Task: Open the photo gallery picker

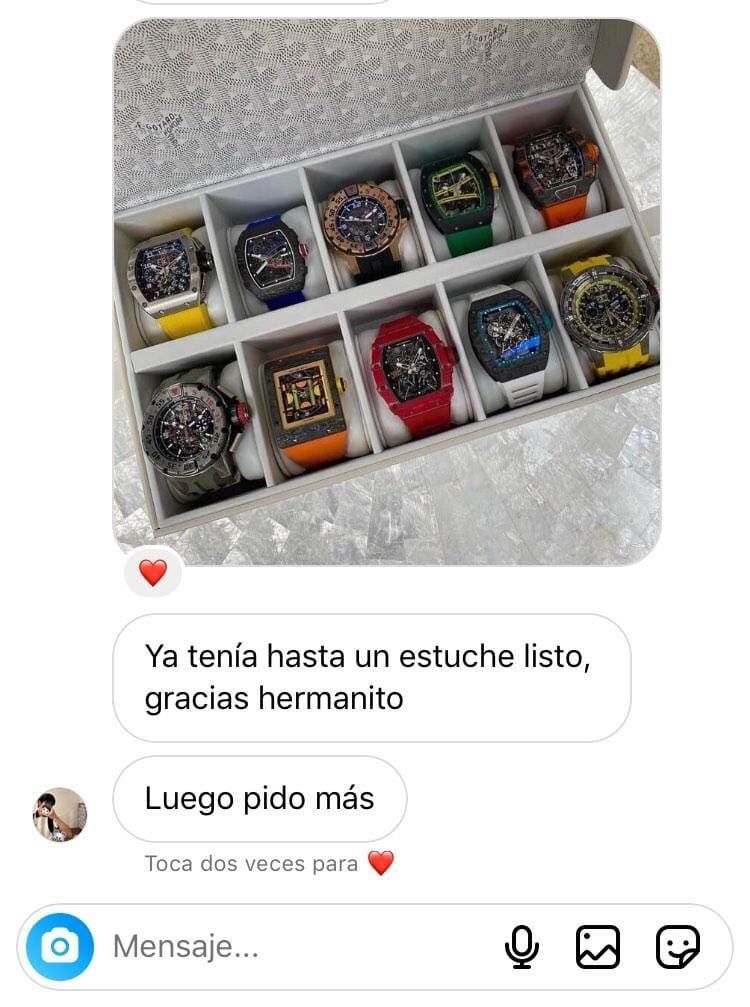Action: [598, 946]
